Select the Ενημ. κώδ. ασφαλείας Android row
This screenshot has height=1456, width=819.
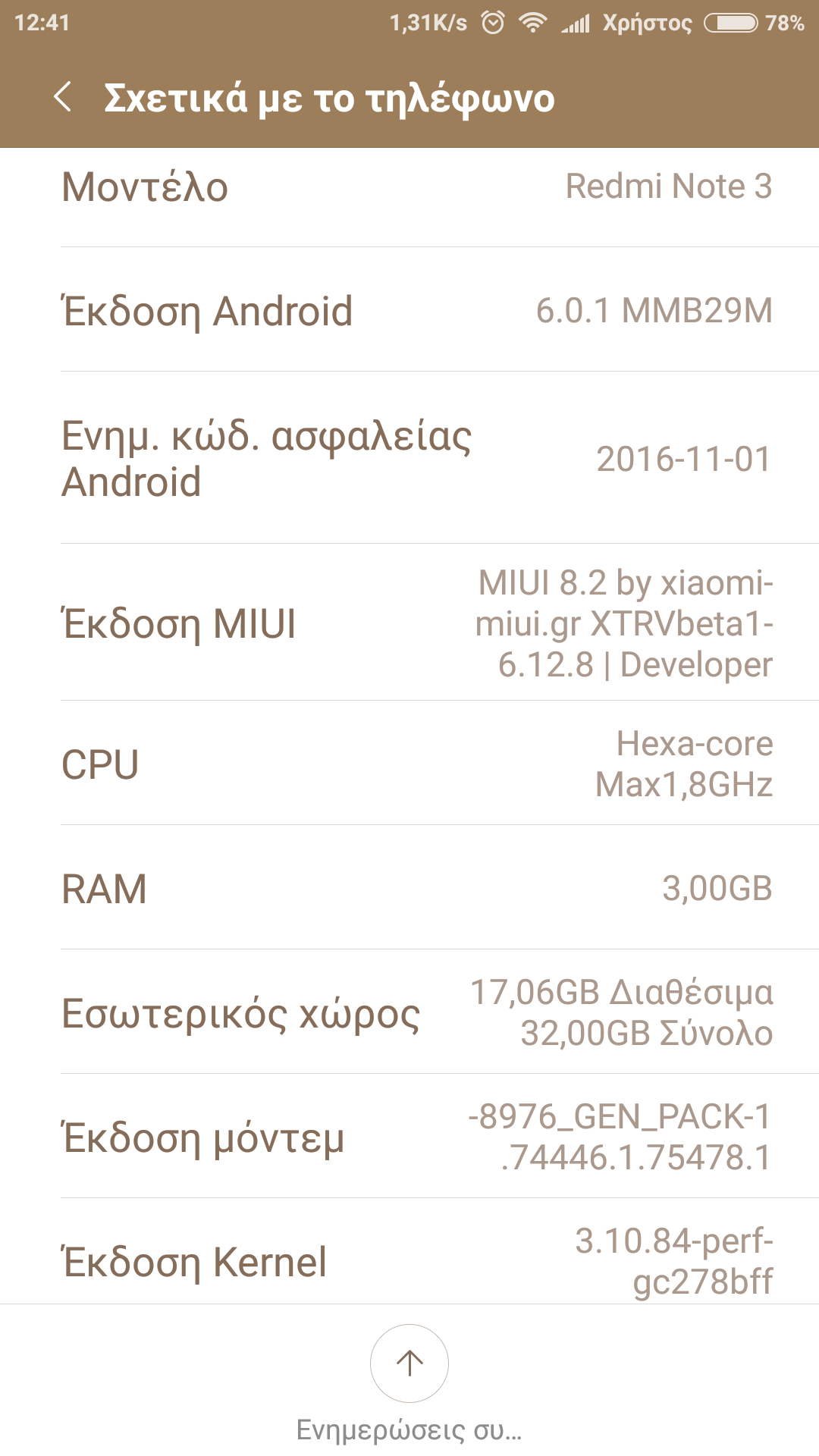[x=409, y=459]
